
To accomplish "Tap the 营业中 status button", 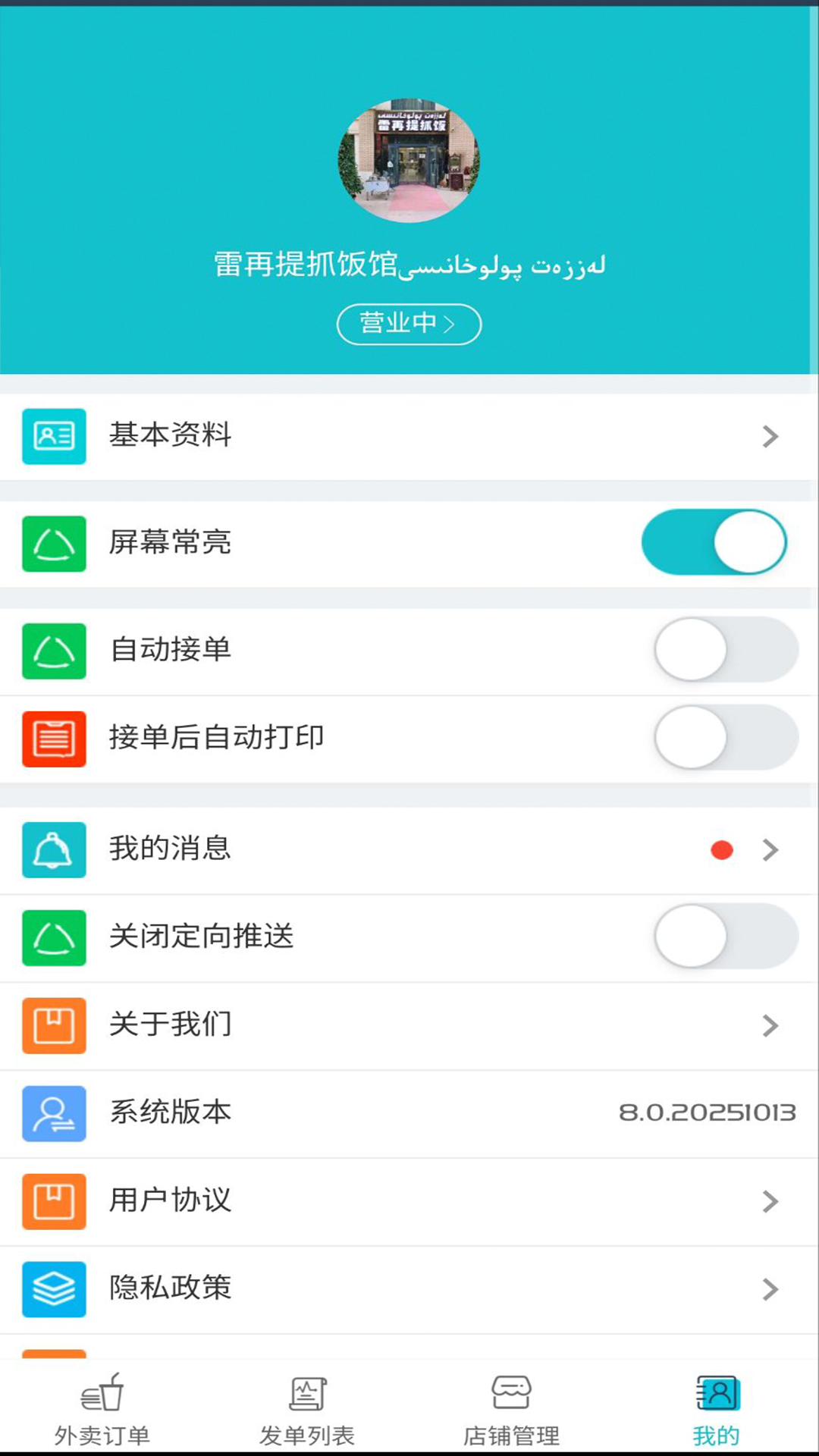I will [x=409, y=324].
